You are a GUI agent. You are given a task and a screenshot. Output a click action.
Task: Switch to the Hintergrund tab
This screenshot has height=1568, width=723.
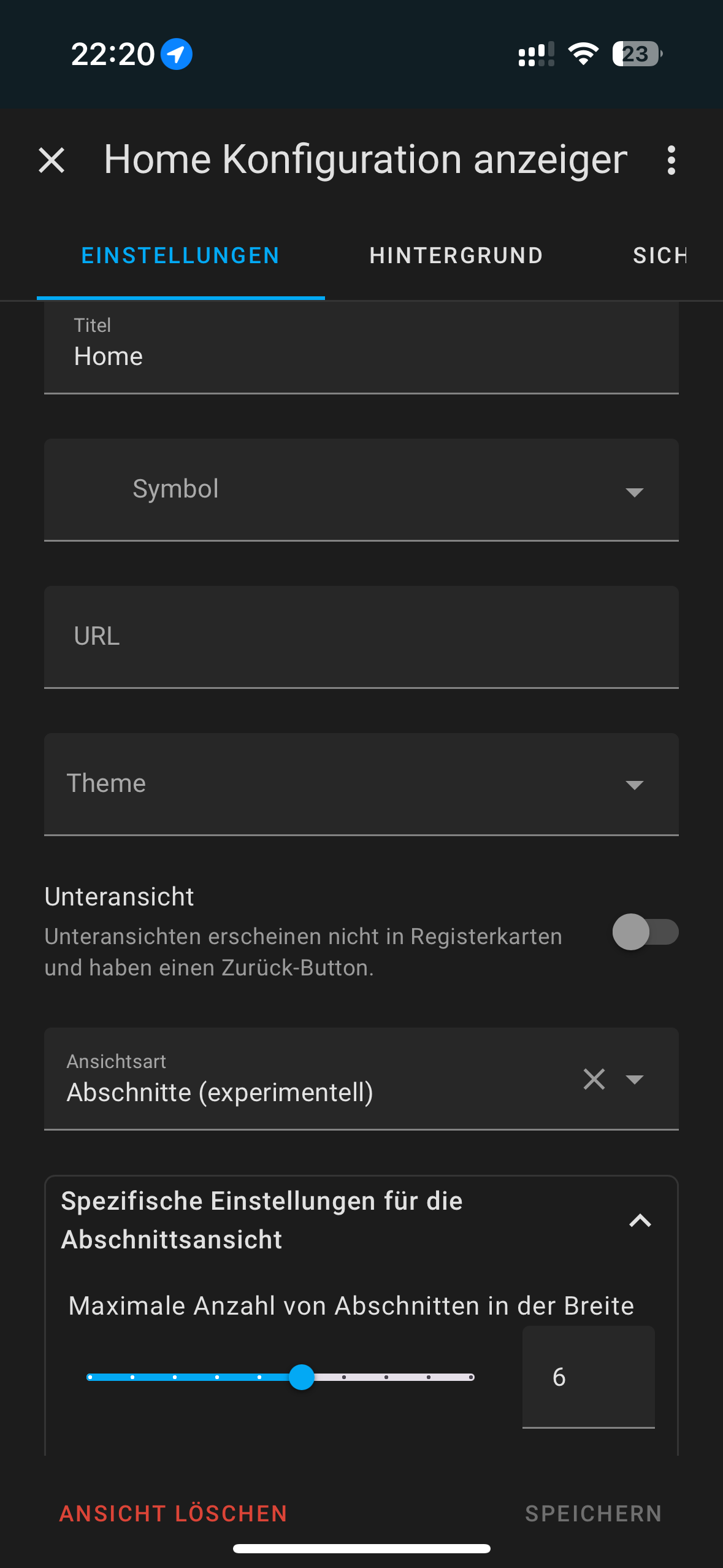(x=456, y=256)
